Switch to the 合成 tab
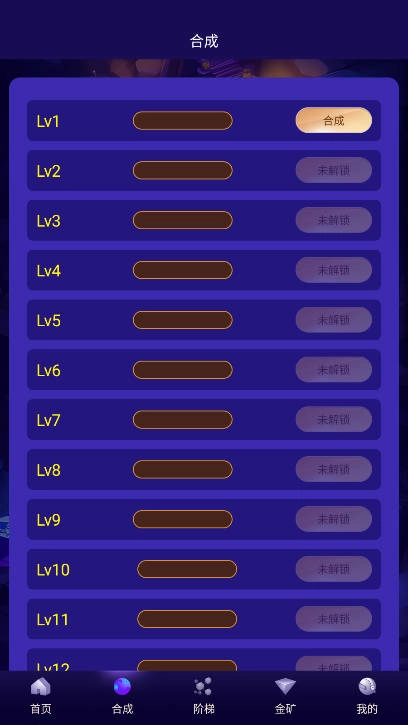 (122, 696)
